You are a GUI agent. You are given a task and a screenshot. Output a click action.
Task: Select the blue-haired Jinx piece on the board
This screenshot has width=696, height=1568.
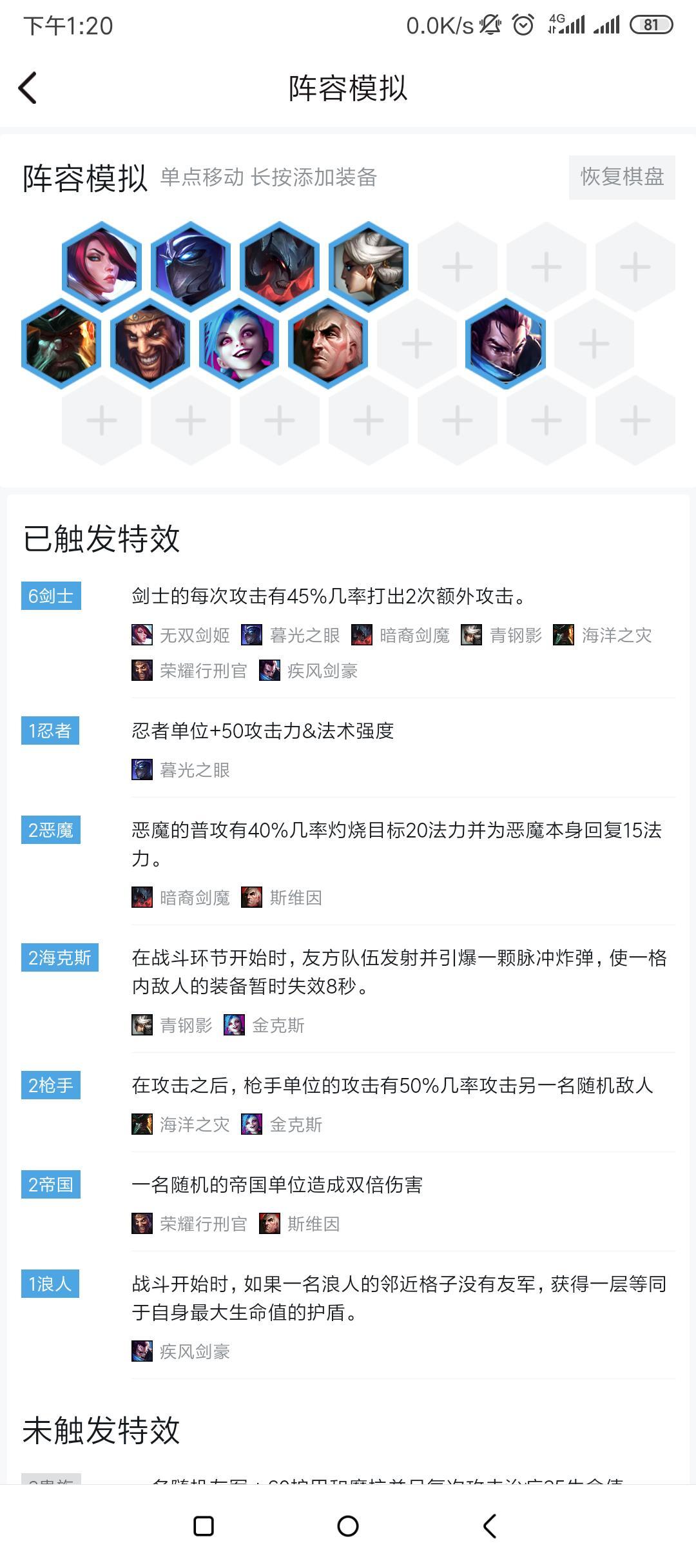[x=239, y=344]
